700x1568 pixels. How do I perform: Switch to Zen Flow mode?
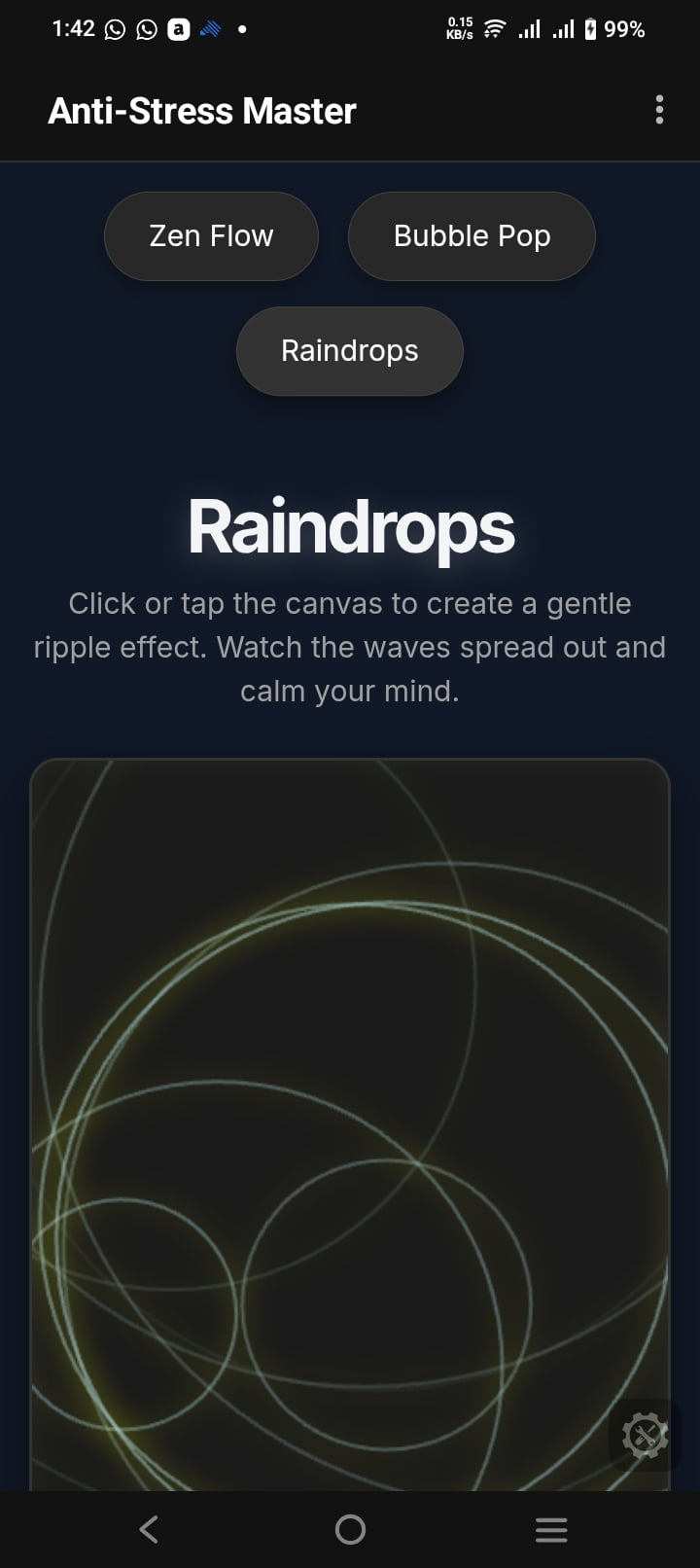tap(211, 236)
